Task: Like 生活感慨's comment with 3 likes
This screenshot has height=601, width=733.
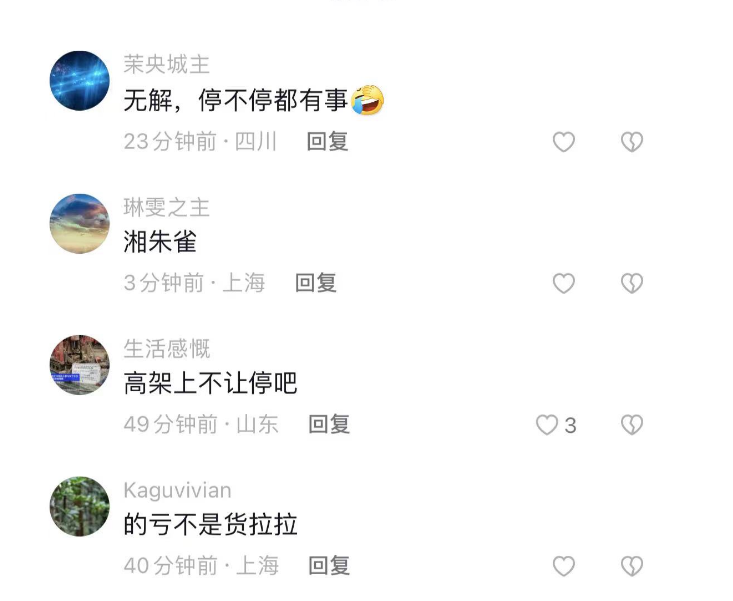Action: tap(547, 426)
